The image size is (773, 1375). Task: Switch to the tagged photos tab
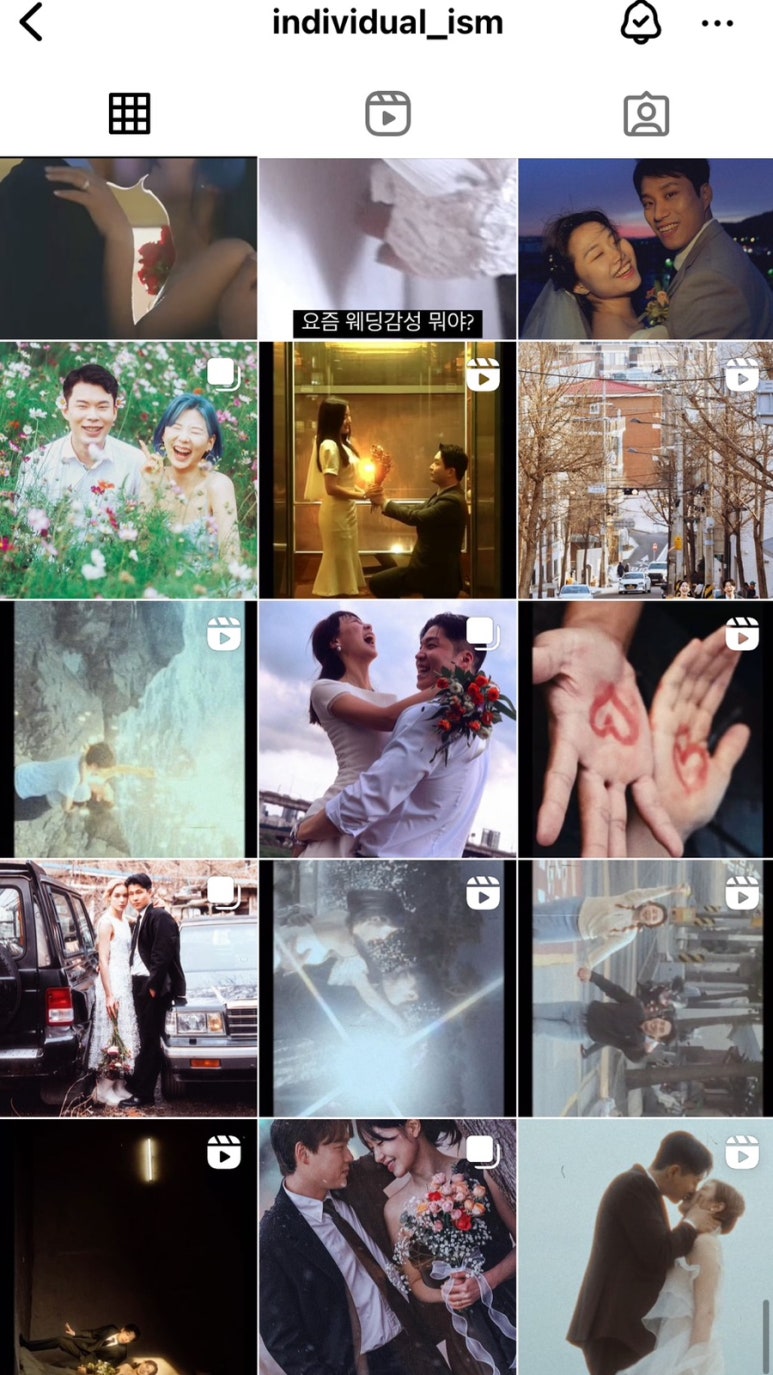pos(646,114)
